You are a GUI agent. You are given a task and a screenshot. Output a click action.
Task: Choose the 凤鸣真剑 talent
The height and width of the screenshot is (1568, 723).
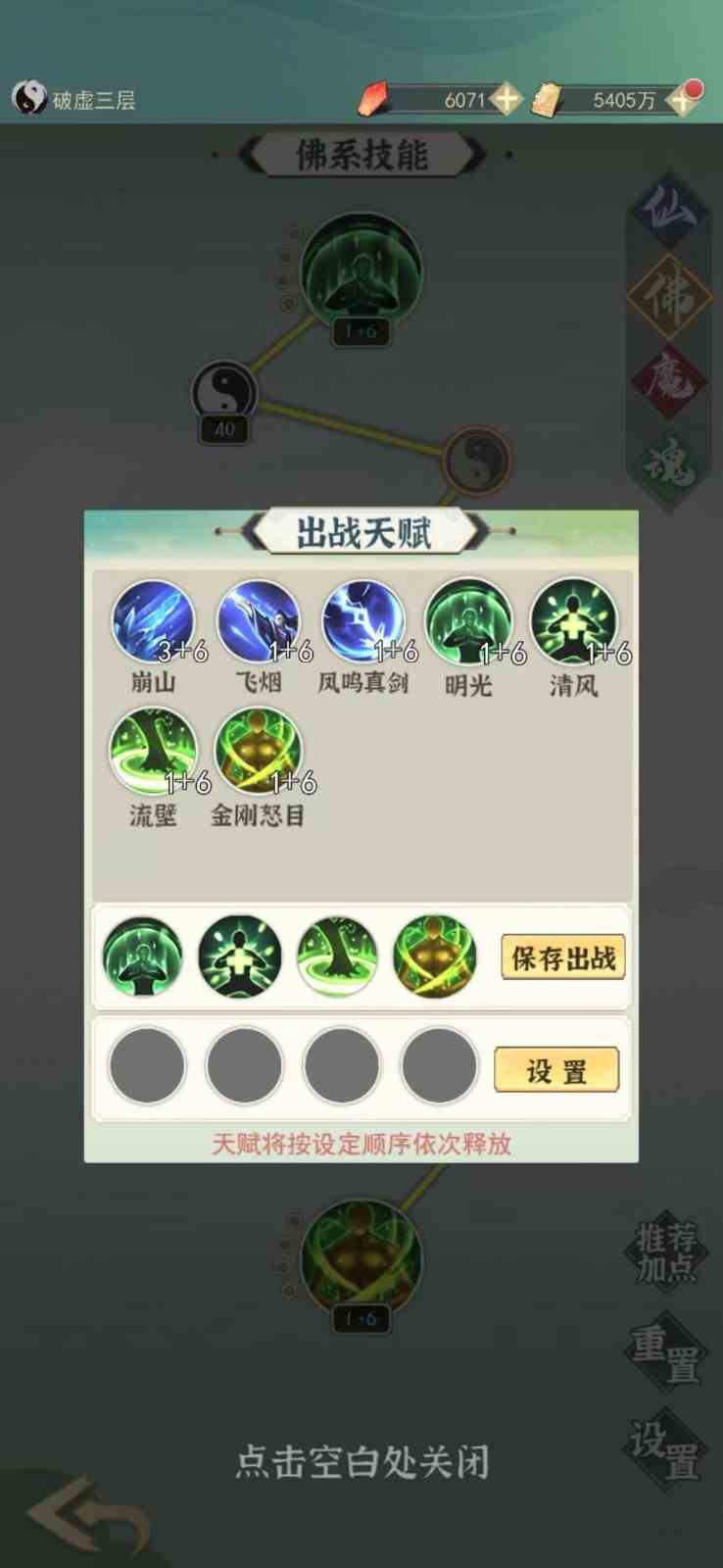(363, 622)
